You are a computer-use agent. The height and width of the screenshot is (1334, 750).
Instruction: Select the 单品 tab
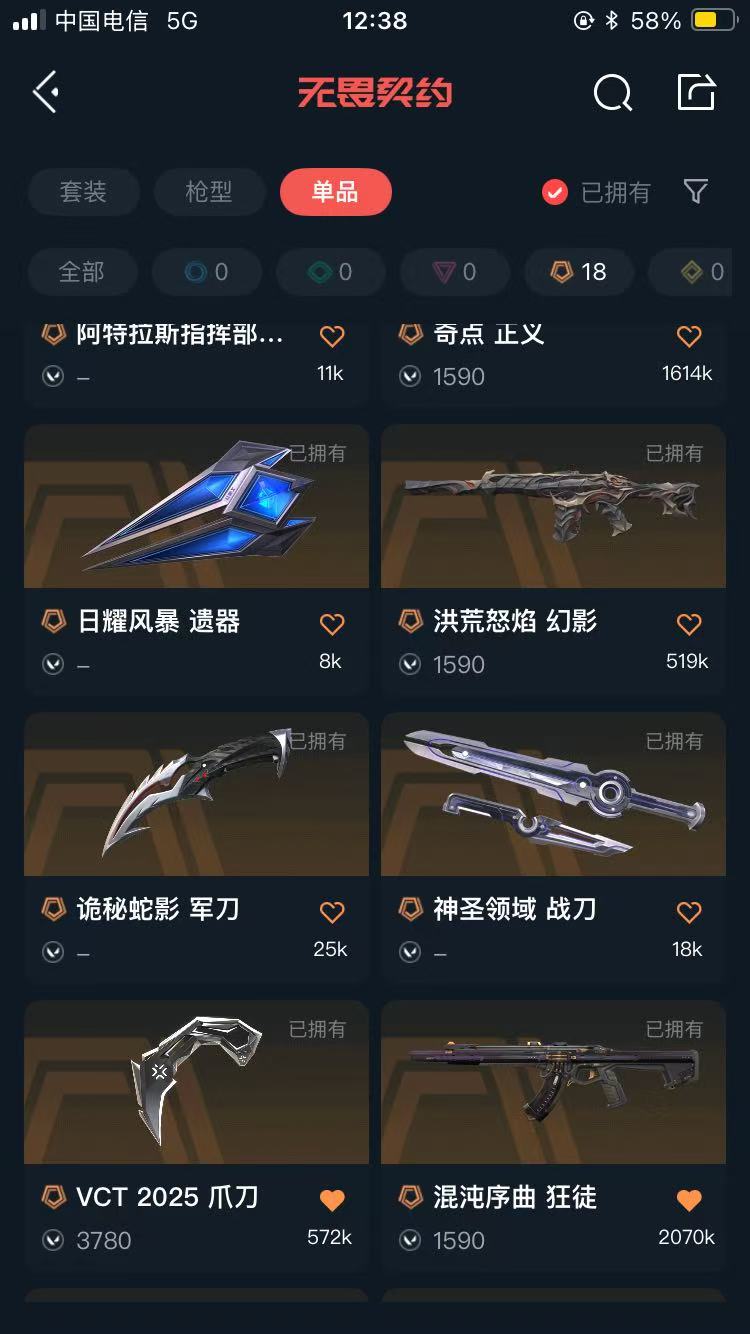click(x=335, y=192)
